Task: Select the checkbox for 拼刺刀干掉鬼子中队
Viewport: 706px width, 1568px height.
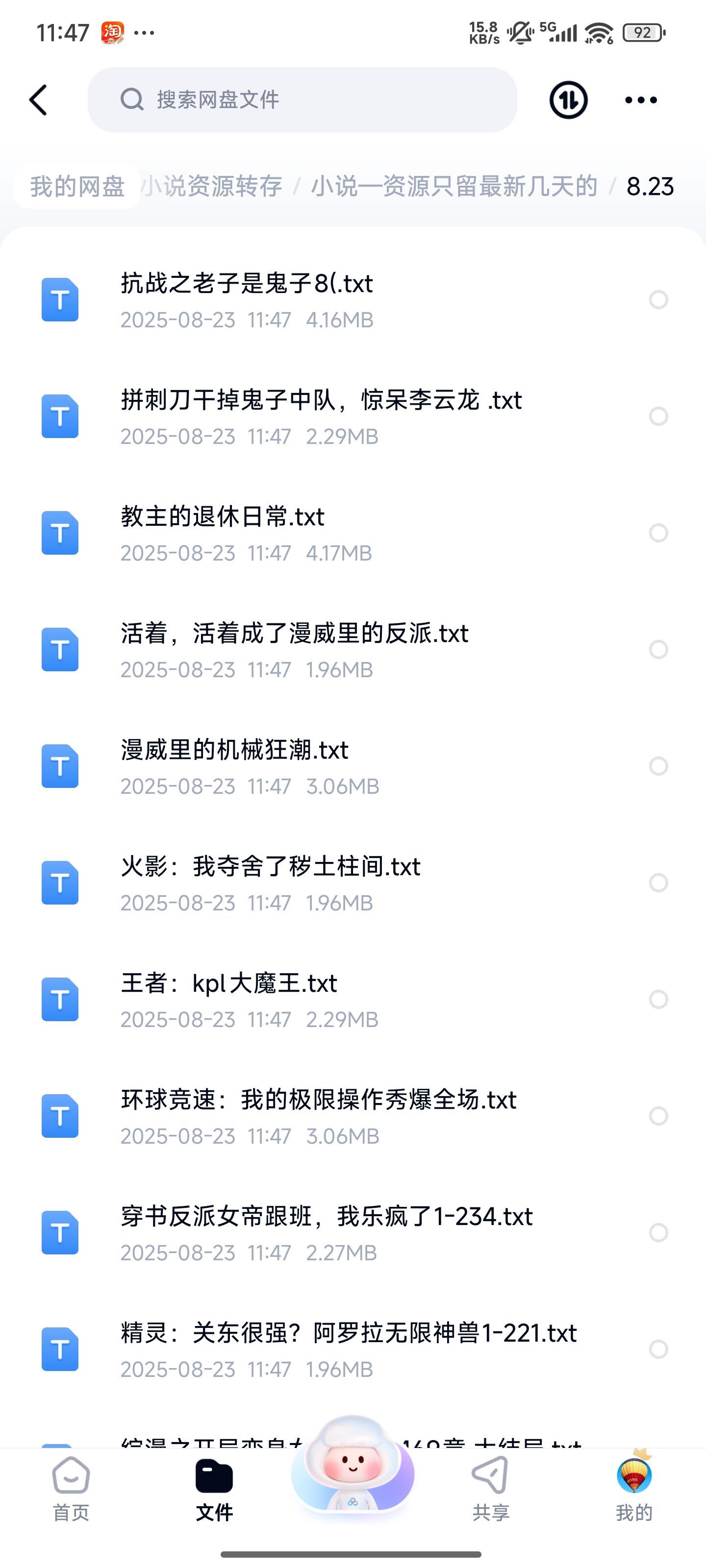Action: point(658,416)
